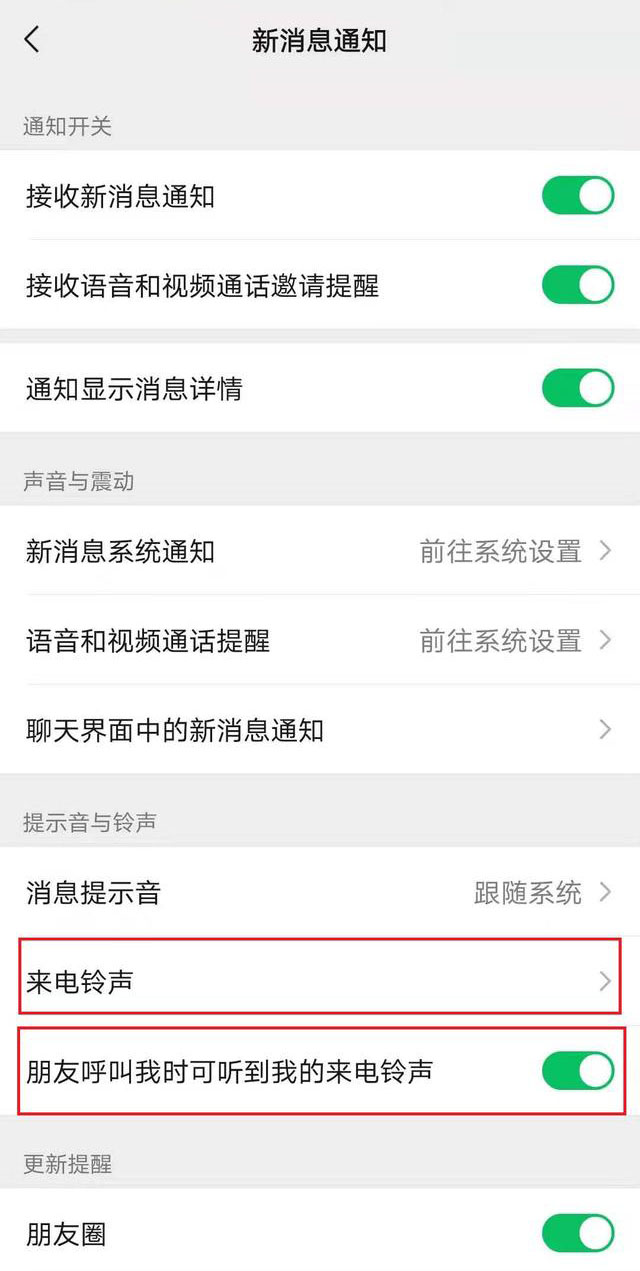Turn off 通知显示消息详情
Screen dimensions: 640x1271
tap(578, 388)
